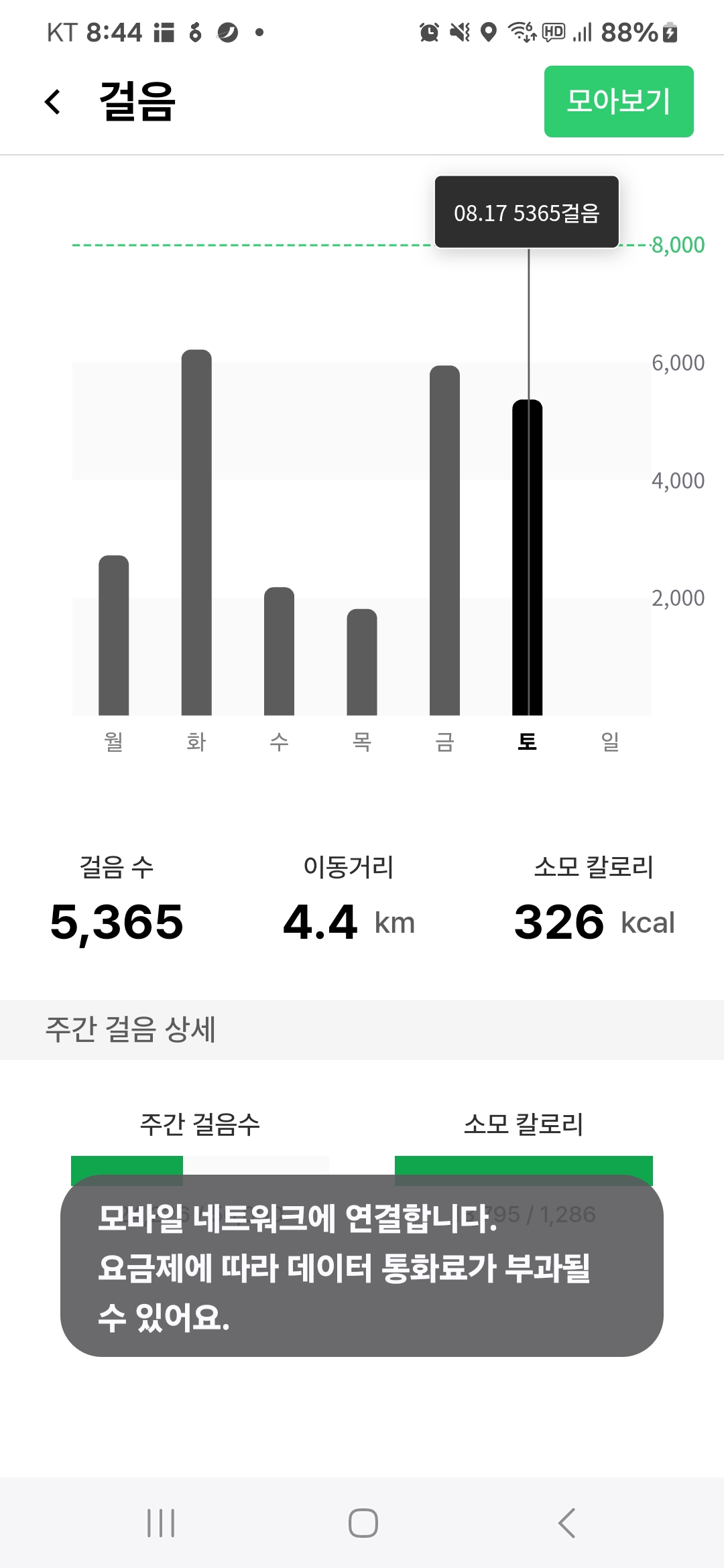Select the 목 bar in the chart

pyautogui.click(x=362, y=661)
